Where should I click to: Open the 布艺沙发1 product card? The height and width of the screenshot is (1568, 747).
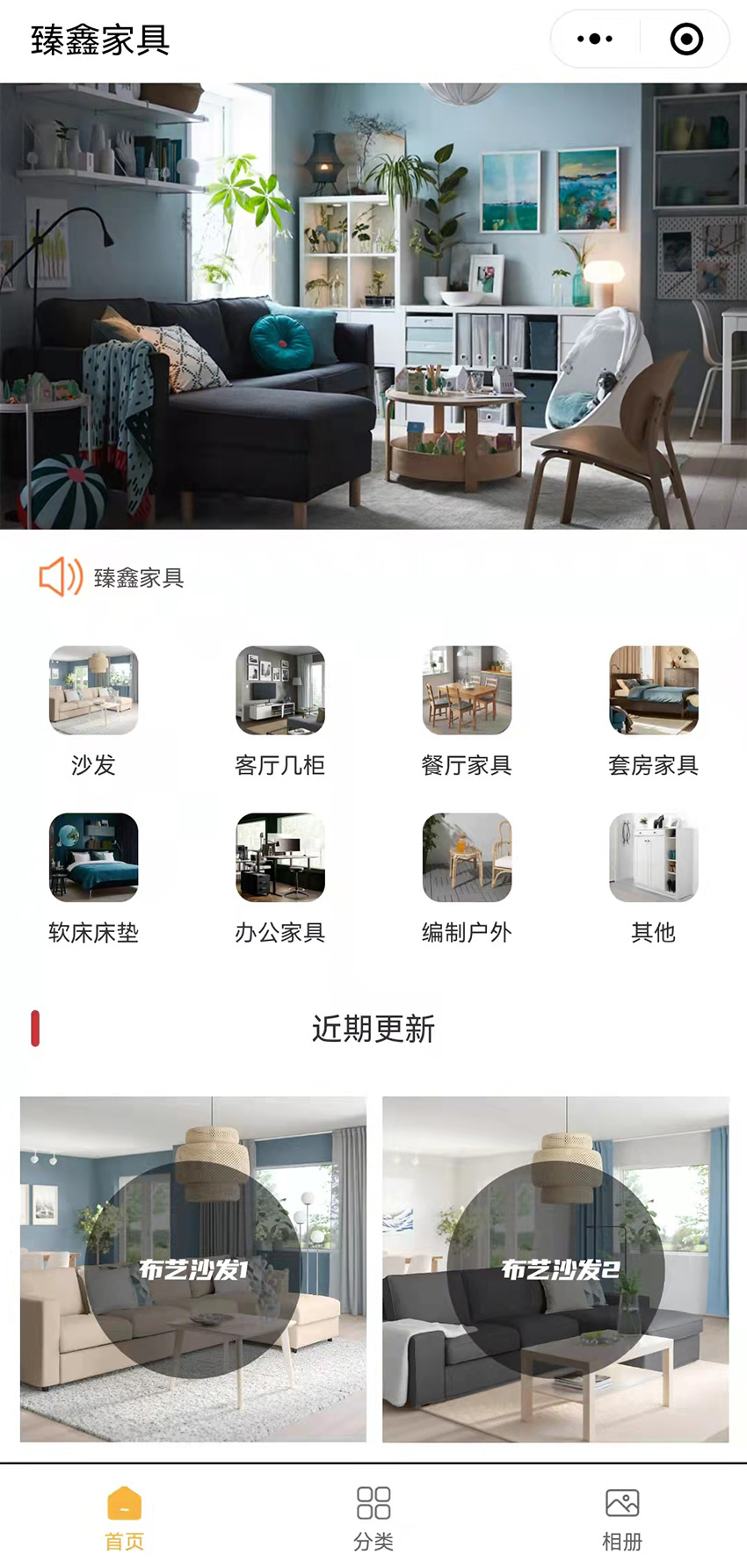193,1268
